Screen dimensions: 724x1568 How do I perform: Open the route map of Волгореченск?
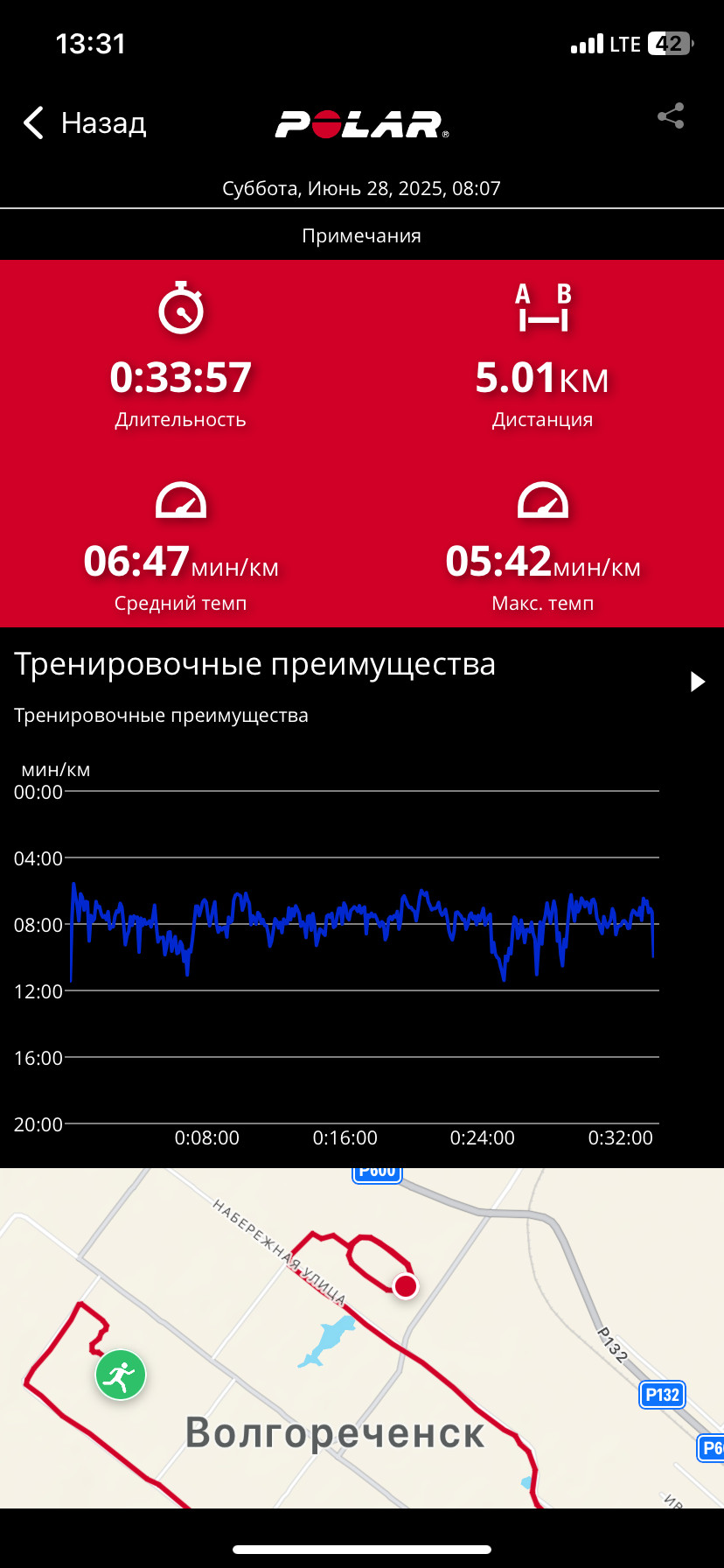tap(362, 1338)
